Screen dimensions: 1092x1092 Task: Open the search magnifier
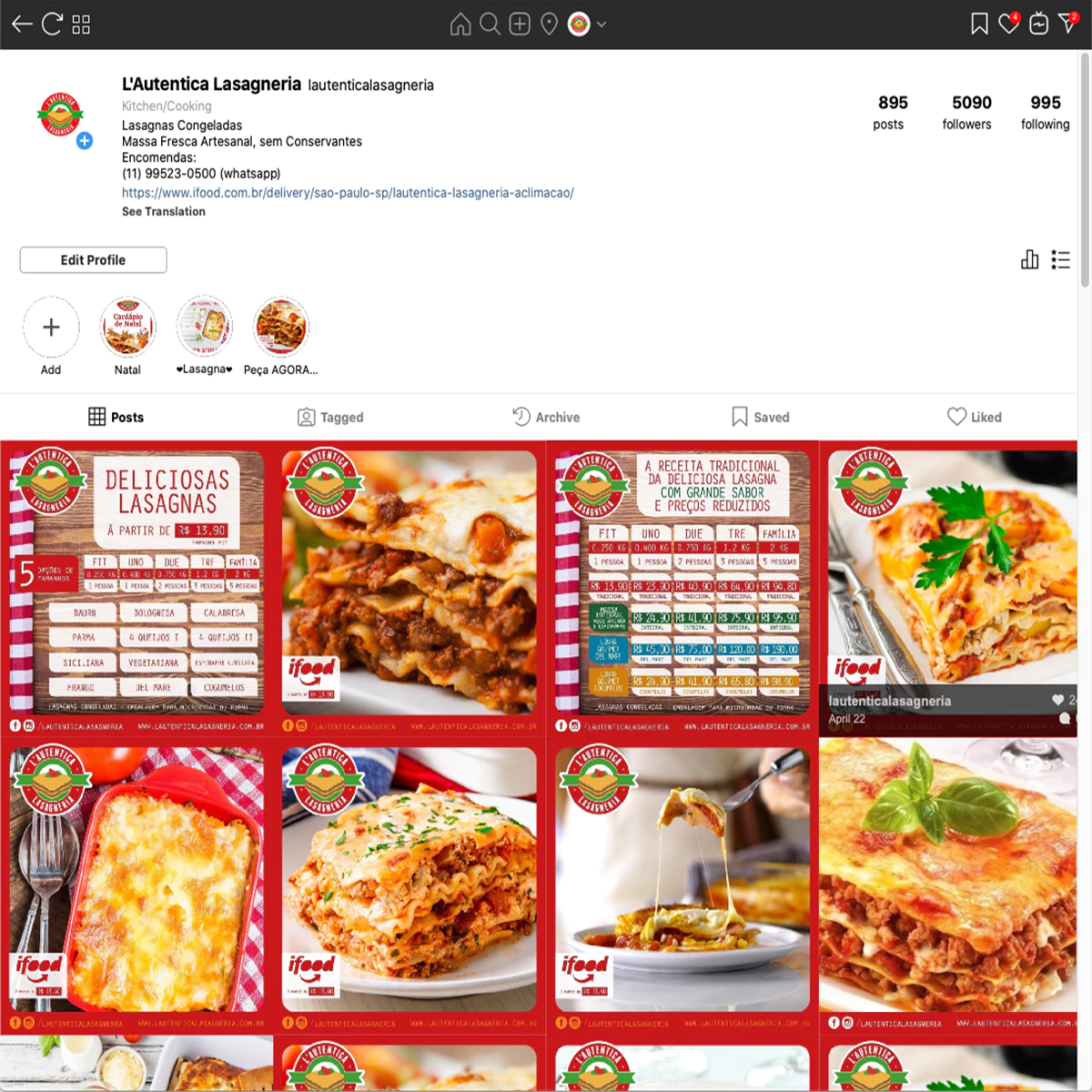[490, 25]
